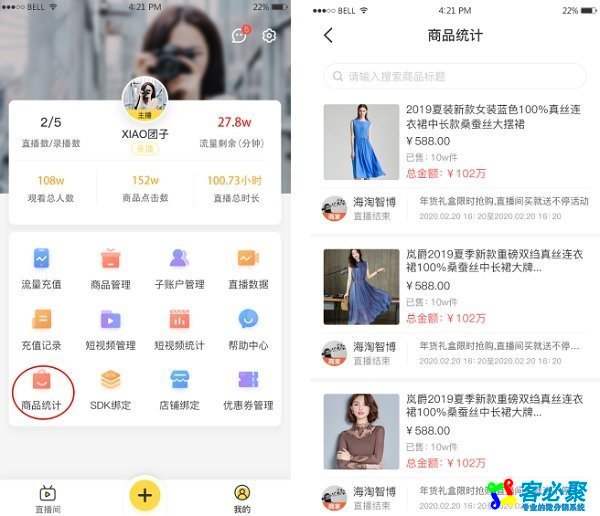The width and height of the screenshot is (600, 516).
Task: Open 帮助中心
Action: click(x=248, y=329)
